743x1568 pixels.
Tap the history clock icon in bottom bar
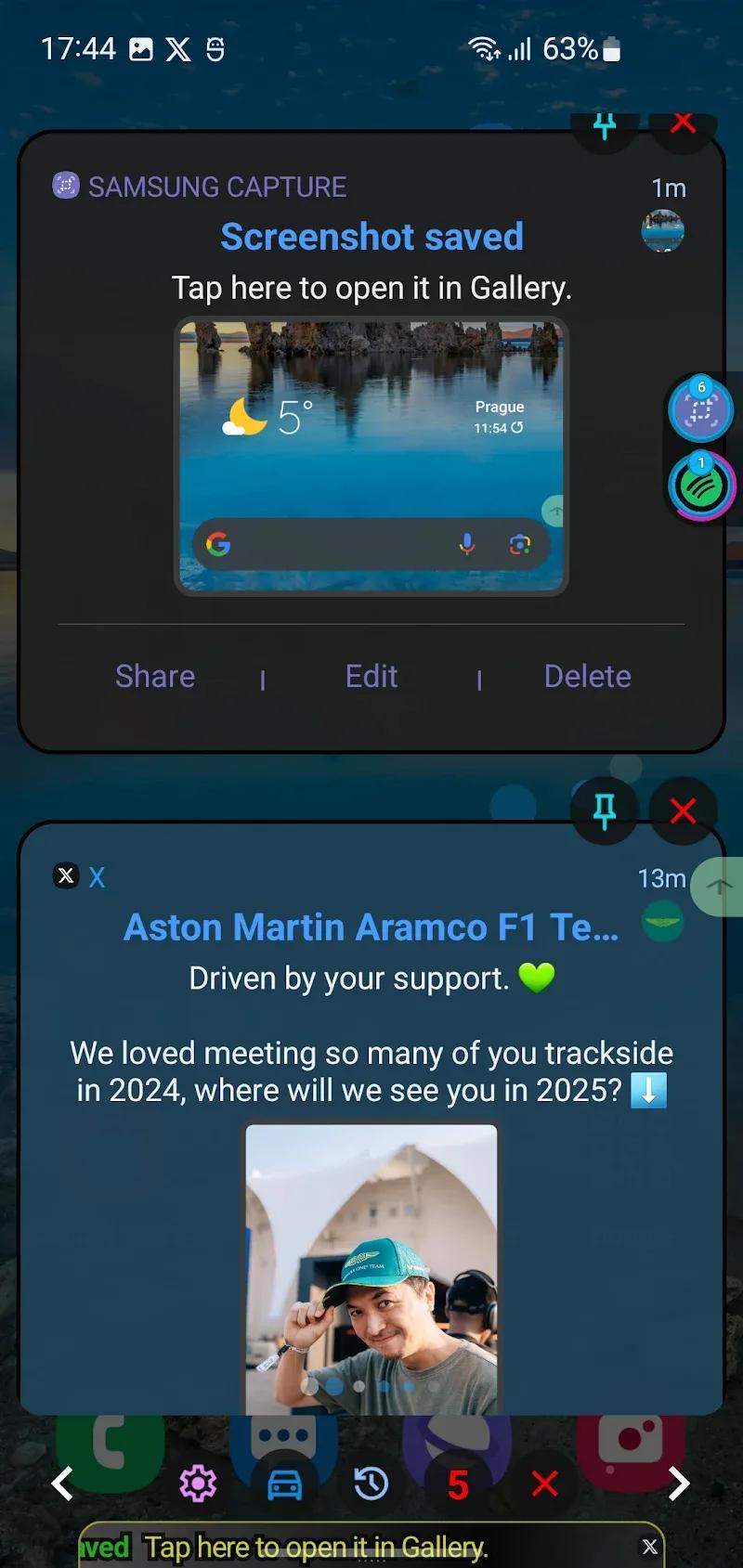371,1483
